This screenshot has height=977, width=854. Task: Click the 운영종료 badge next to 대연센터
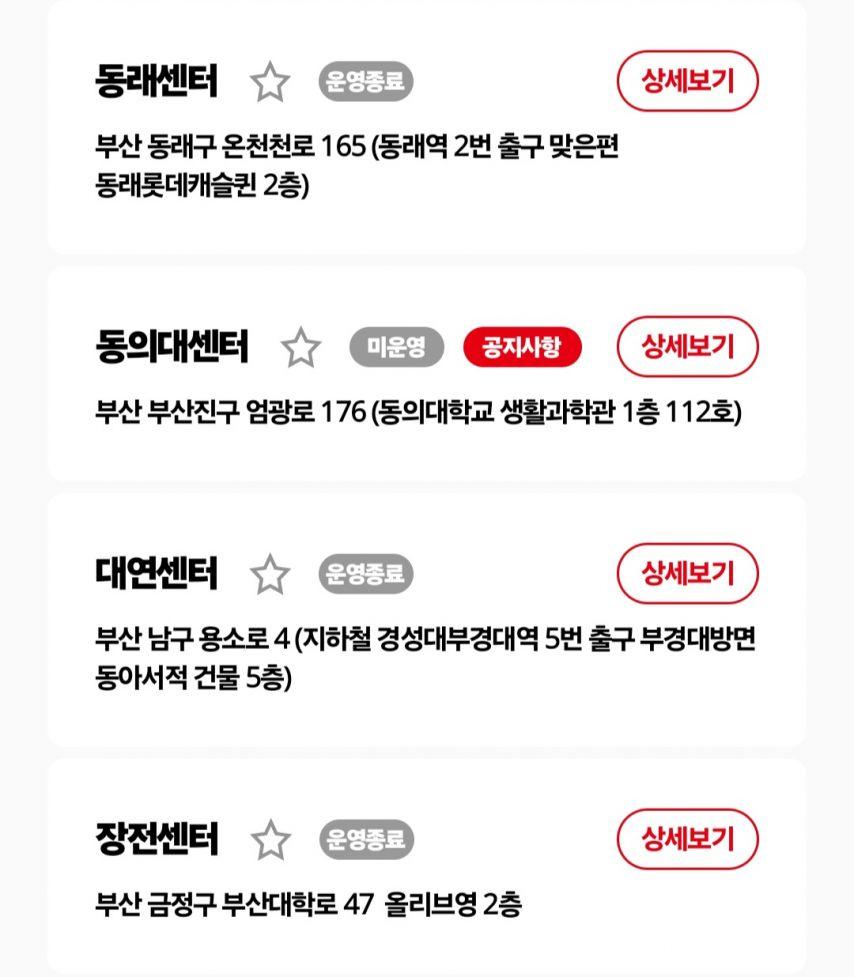[363, 573]
